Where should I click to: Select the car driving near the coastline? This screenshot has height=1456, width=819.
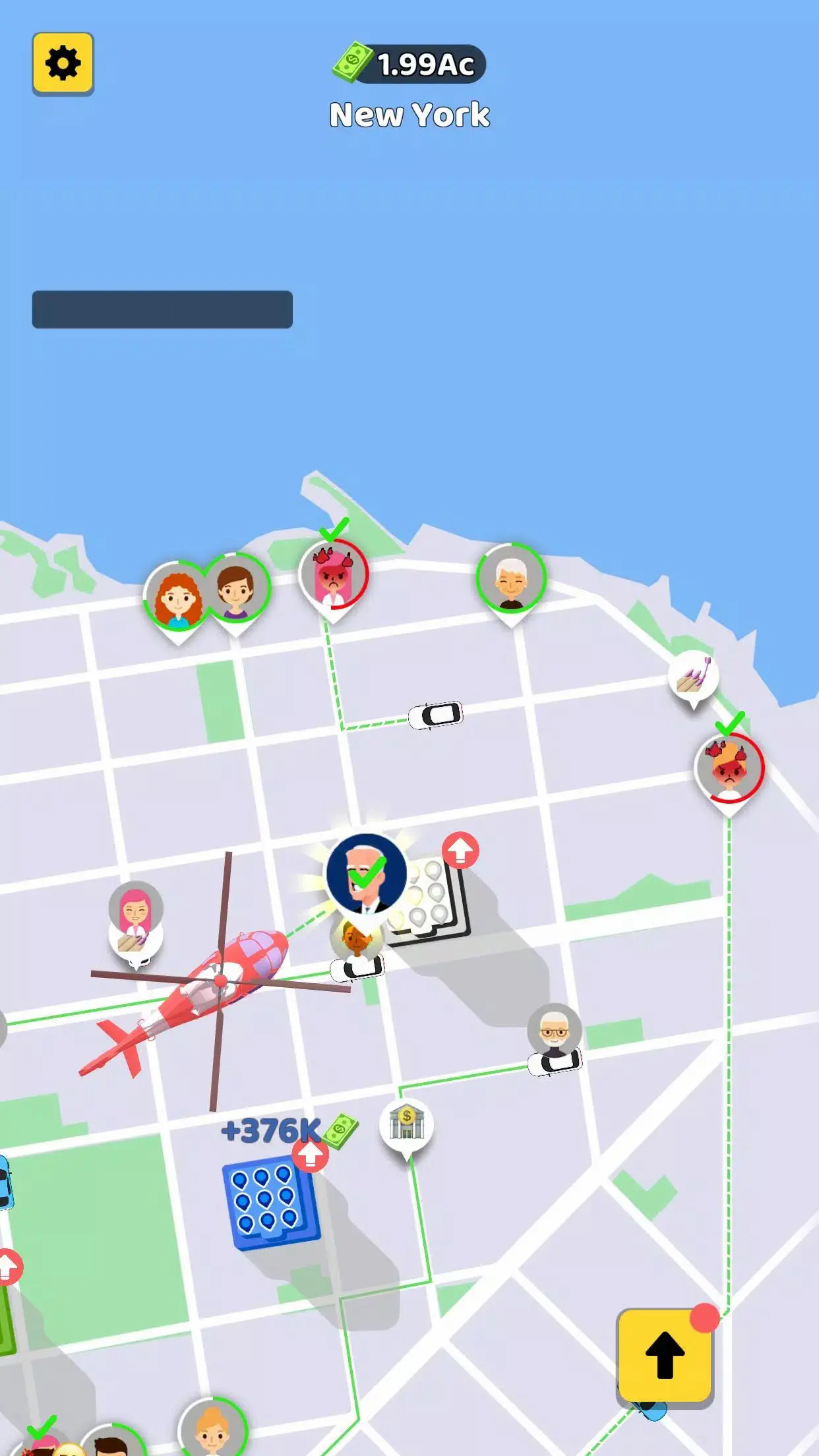(x=437, y=715)
